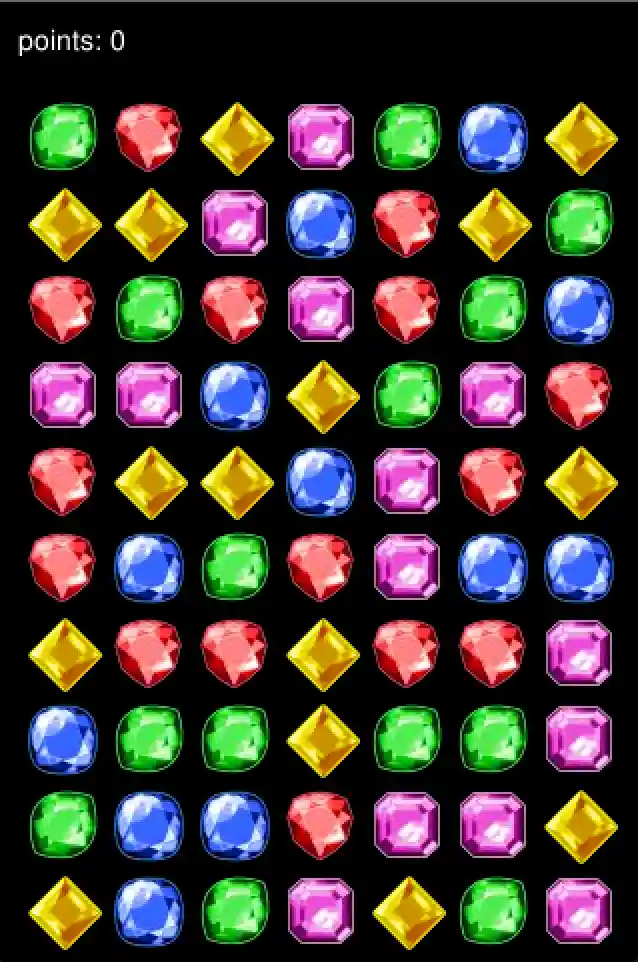The height and width of the screenshot is (962, 638).
Task: Pick the blue gem in the third row
Action: pos(579,309)
